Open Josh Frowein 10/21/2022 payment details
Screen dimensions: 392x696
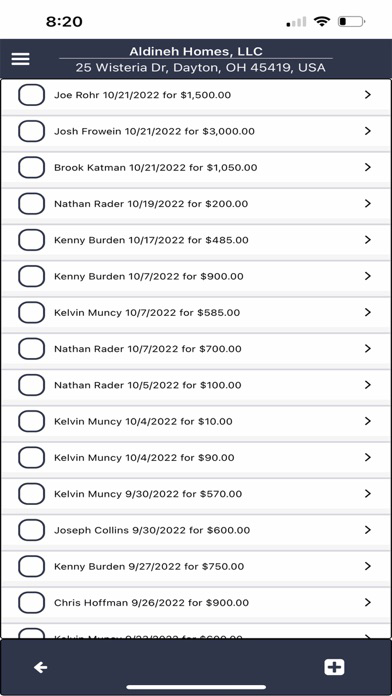196,131
